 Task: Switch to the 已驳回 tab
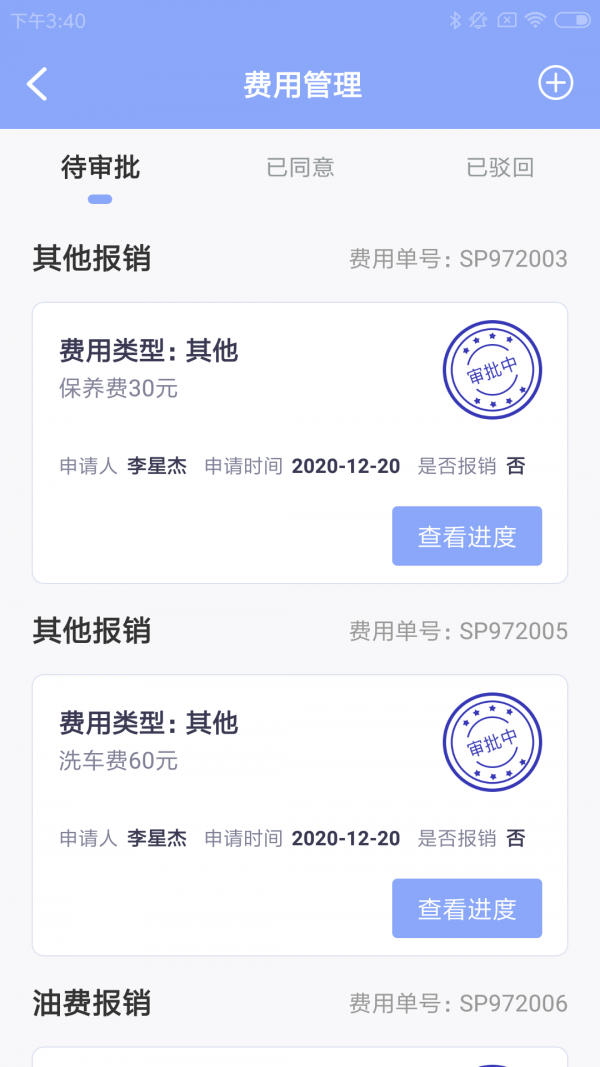point(500,168)
